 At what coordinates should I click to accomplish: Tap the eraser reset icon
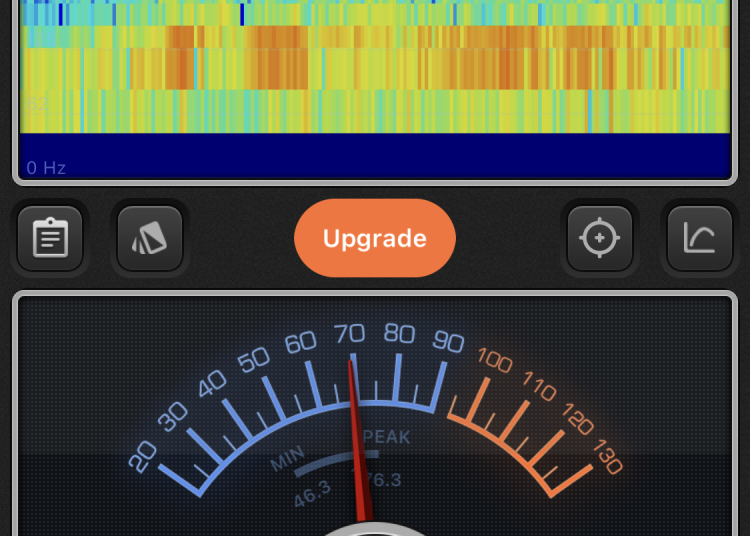[x=150, y=239]
